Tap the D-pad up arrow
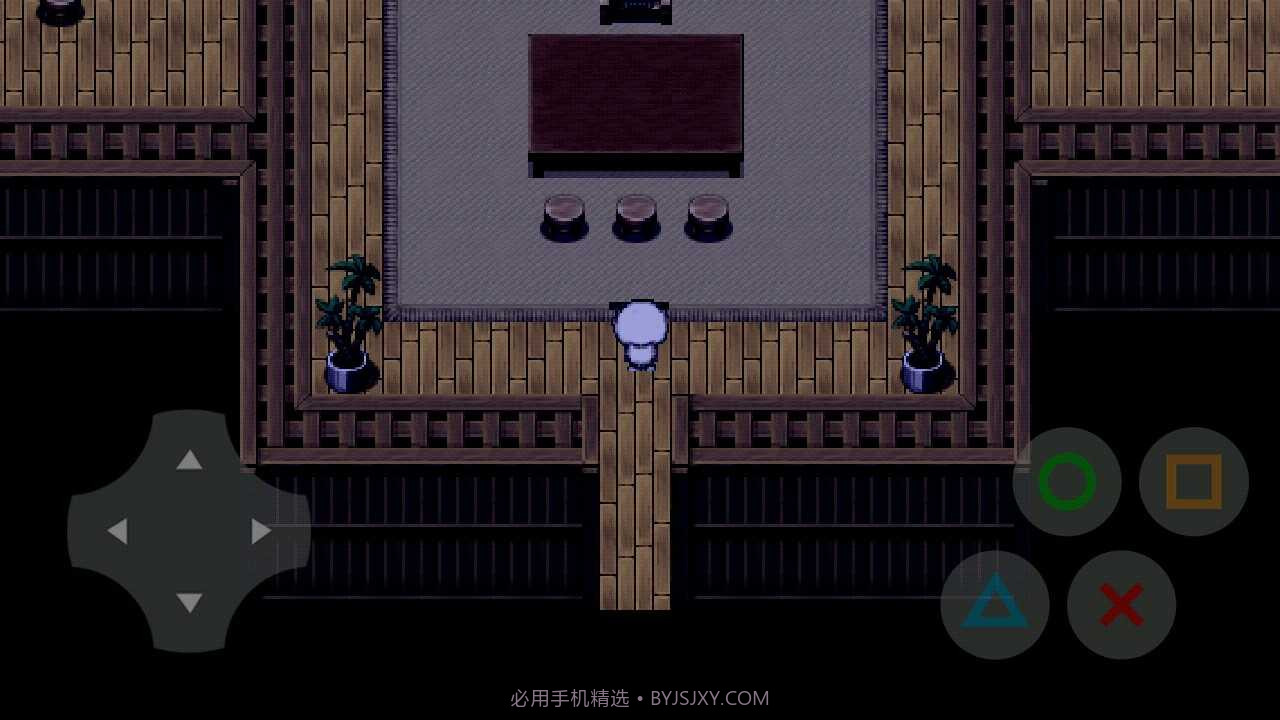 (x=189, y=460)
